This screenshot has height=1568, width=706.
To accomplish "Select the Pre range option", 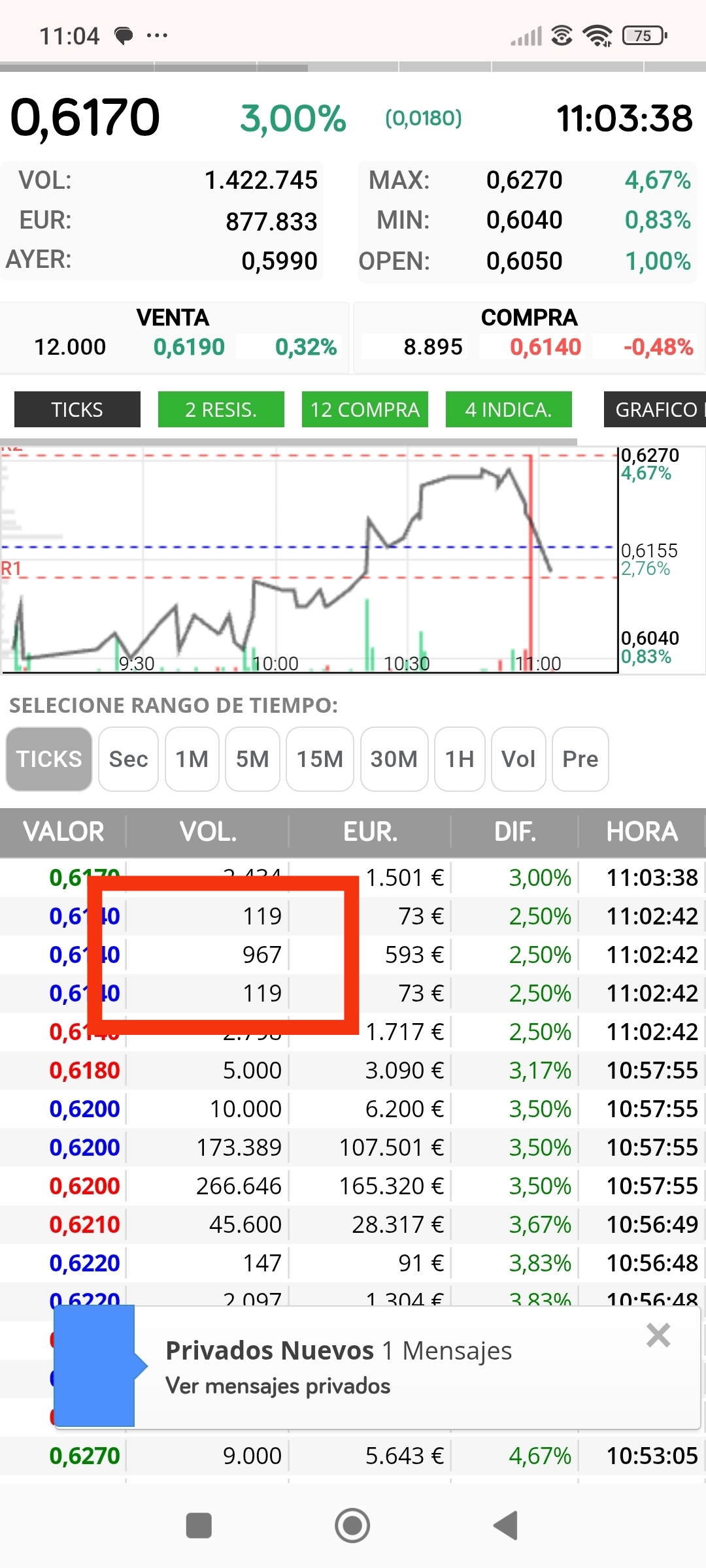I will coord(580,759).
